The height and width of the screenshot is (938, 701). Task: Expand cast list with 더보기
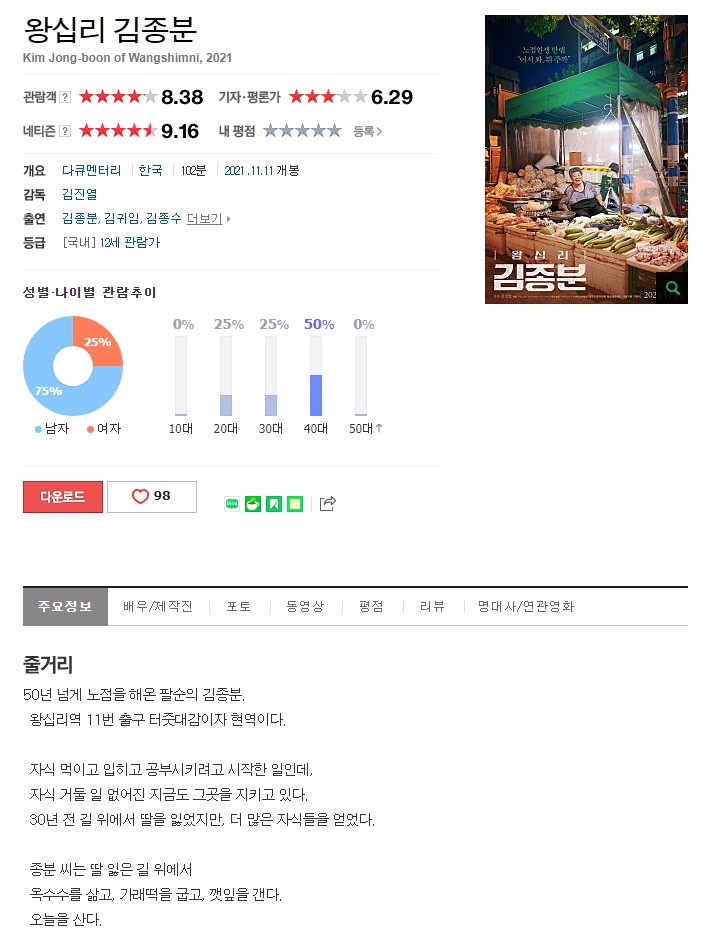click(207, 218)
